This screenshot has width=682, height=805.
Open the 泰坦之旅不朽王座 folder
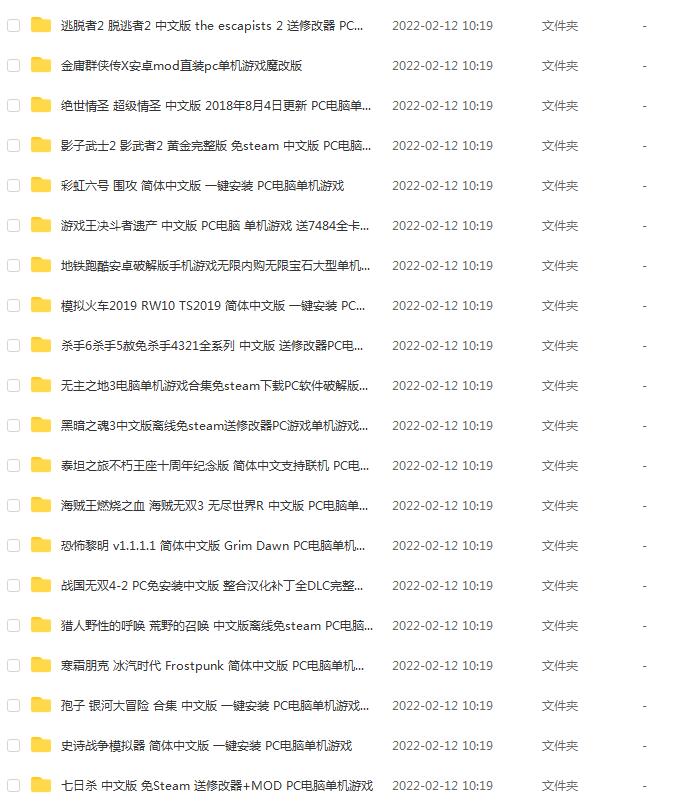point(212,465)
